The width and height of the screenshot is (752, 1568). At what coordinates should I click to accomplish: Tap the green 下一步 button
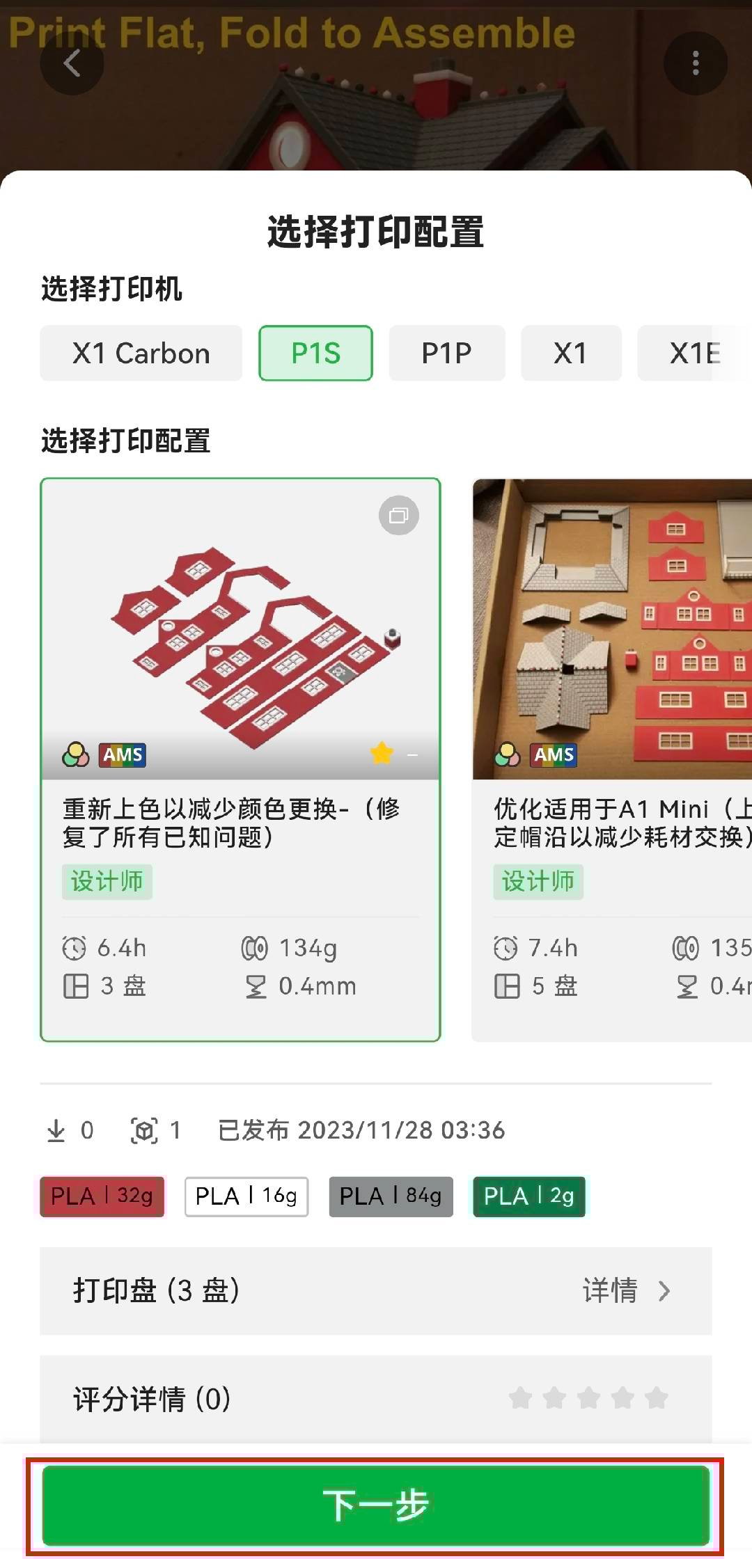pos(376,1505)
